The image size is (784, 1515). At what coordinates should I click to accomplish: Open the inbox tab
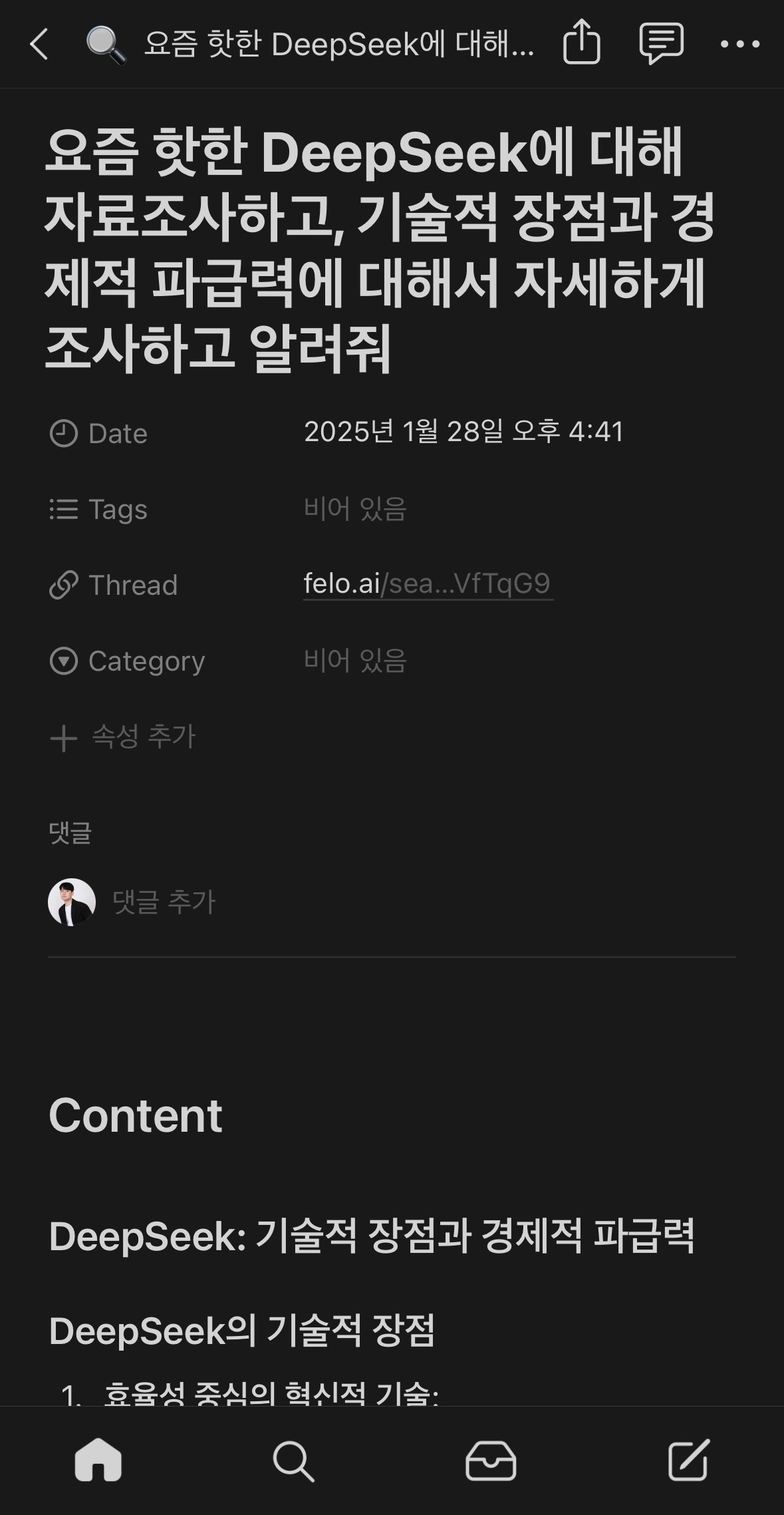(x=491, y=1460)
